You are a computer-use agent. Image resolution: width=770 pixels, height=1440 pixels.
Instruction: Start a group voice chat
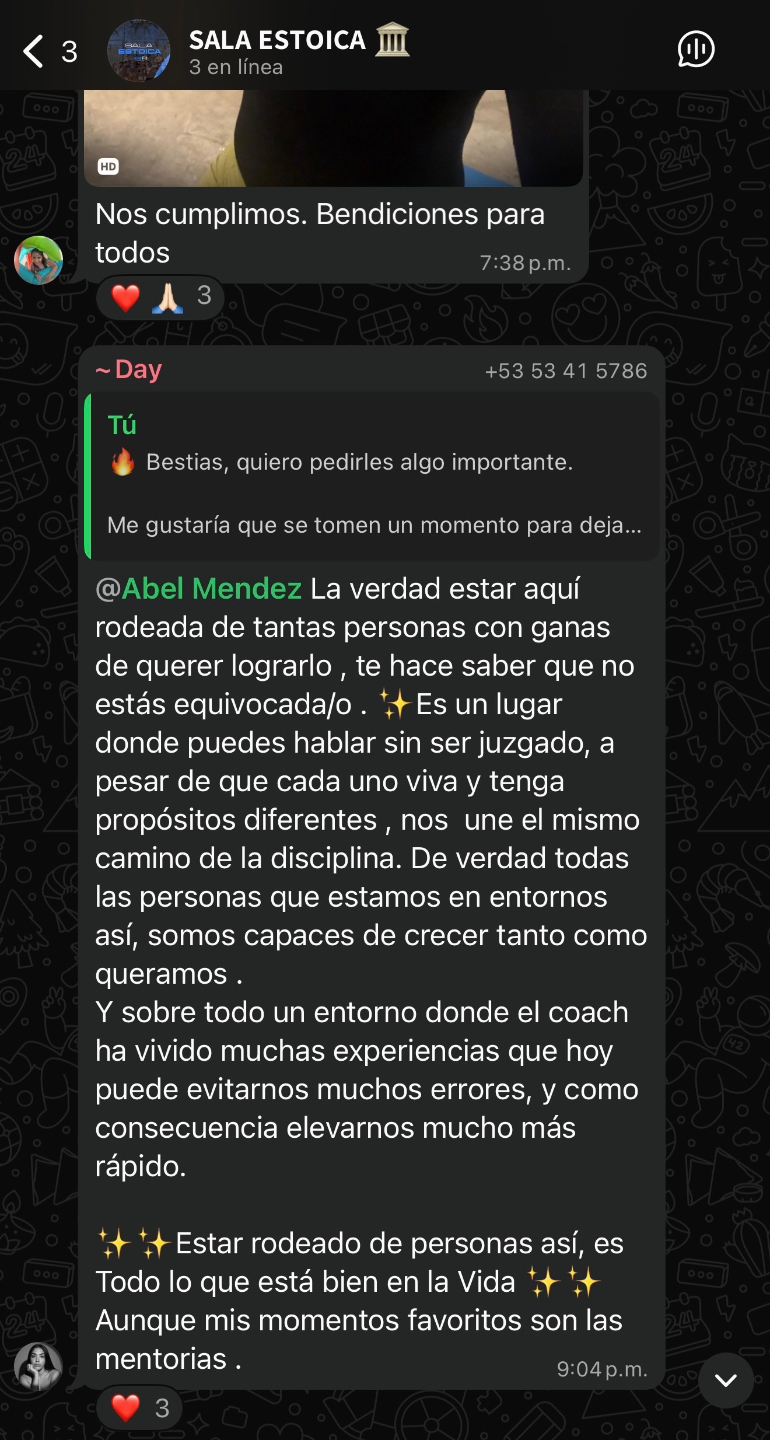[696, 49]
